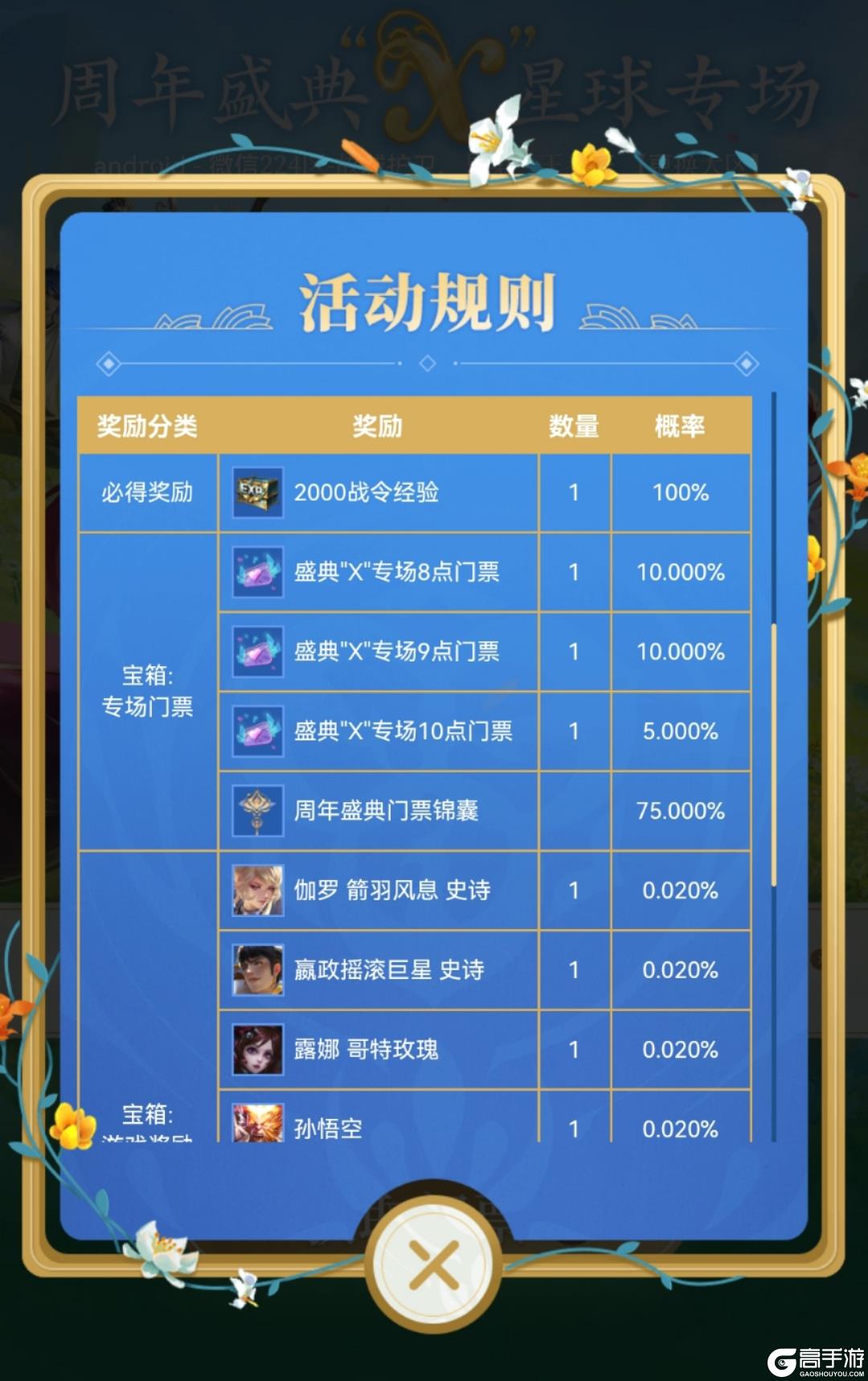Close the activity rules dialog
The image size is (868, 1381).
pos(434,1264)
